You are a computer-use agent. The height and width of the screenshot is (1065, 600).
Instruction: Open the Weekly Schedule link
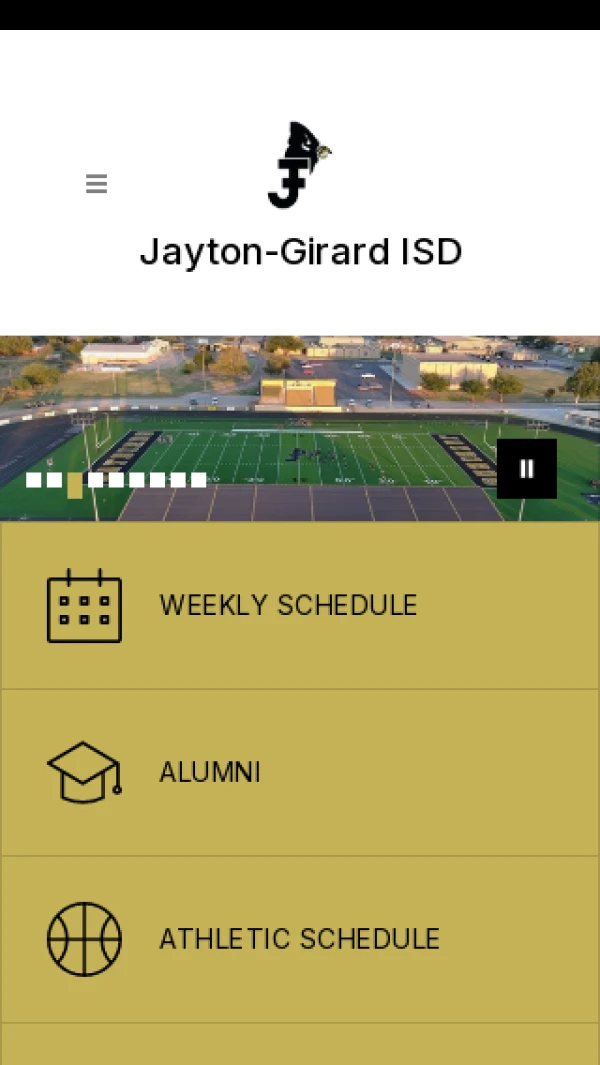click(x=288, y=605)
